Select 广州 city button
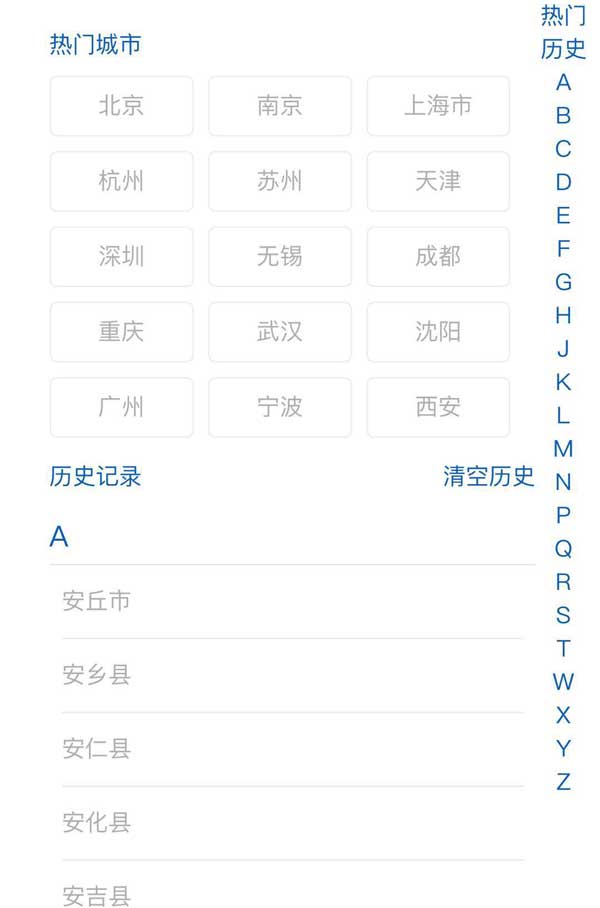This screenshot has height=908, width=600. pyautogui.click(x=121, y=407)
